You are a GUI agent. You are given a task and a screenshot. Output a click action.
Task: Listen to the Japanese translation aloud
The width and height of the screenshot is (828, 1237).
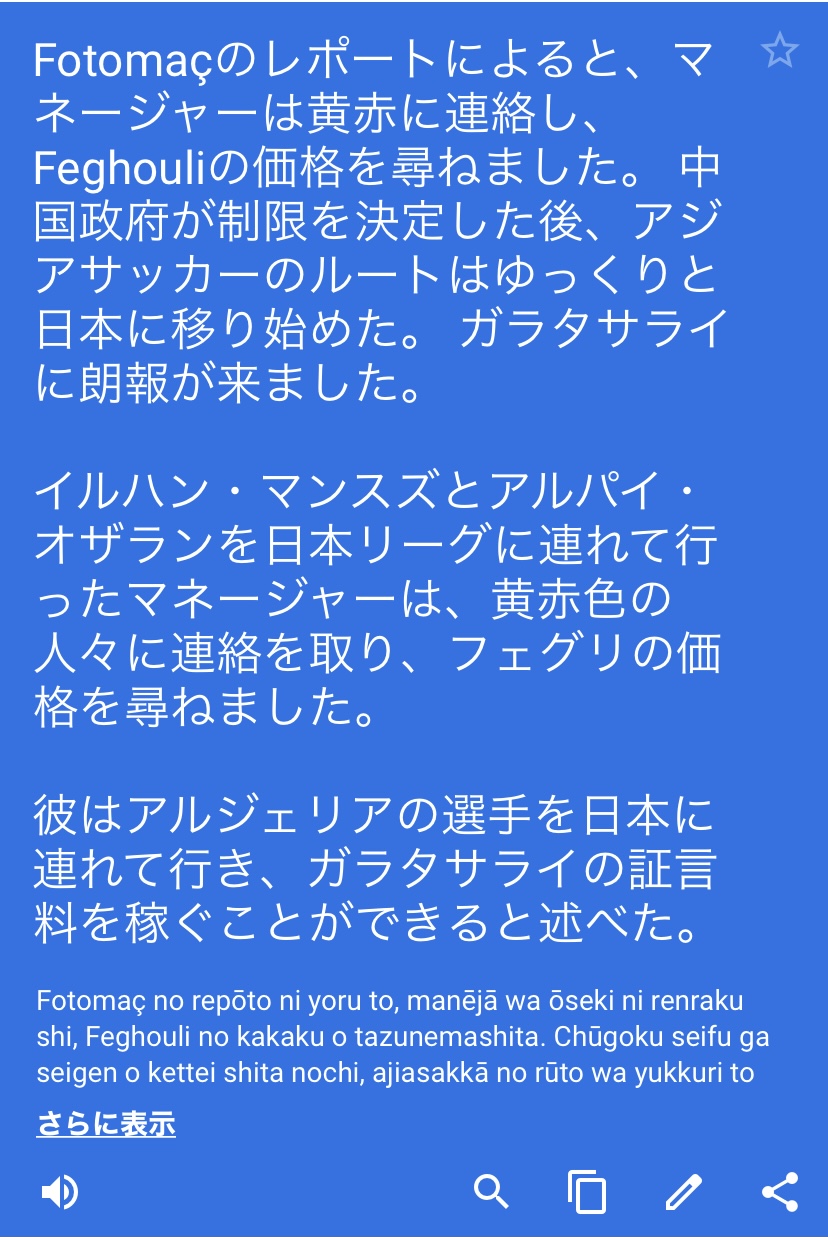60,1192
